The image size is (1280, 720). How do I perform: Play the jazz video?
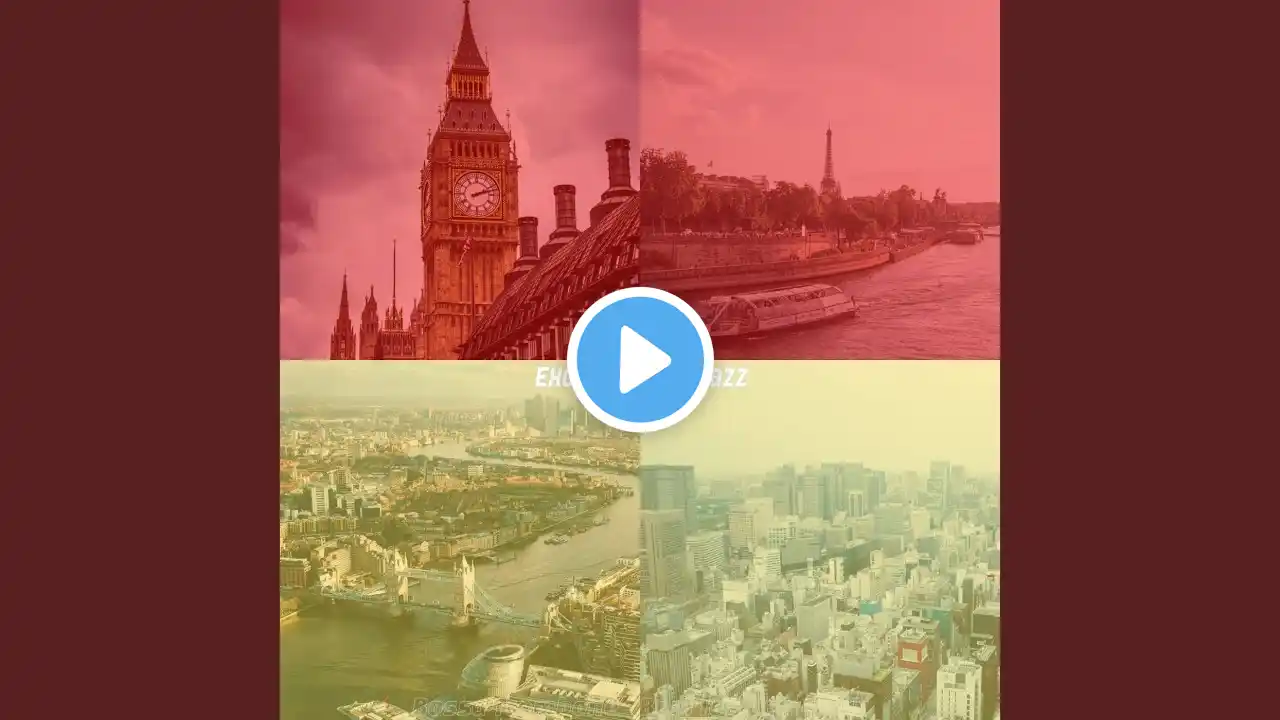640,360
